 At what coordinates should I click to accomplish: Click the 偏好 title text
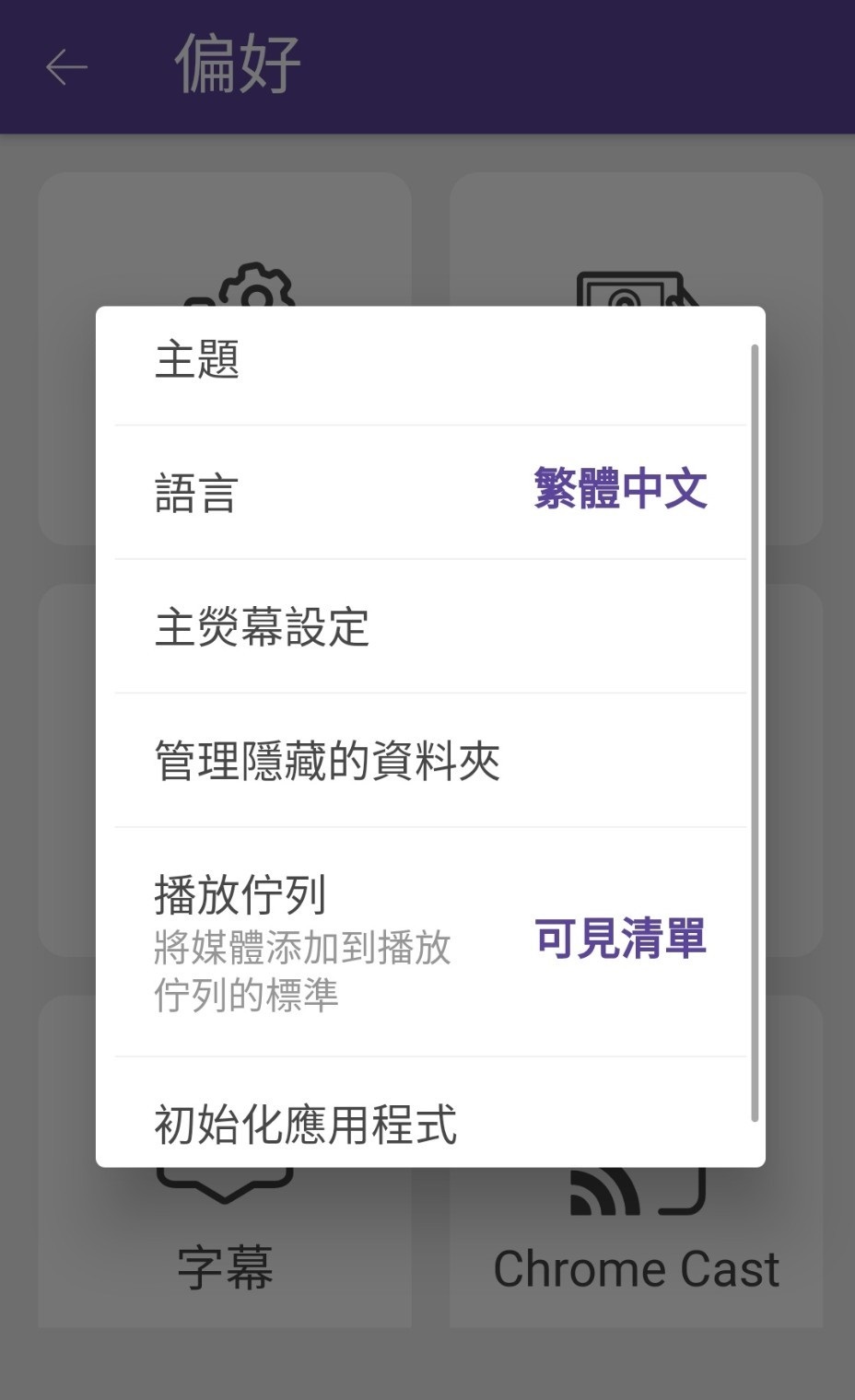tap(236, 63)
